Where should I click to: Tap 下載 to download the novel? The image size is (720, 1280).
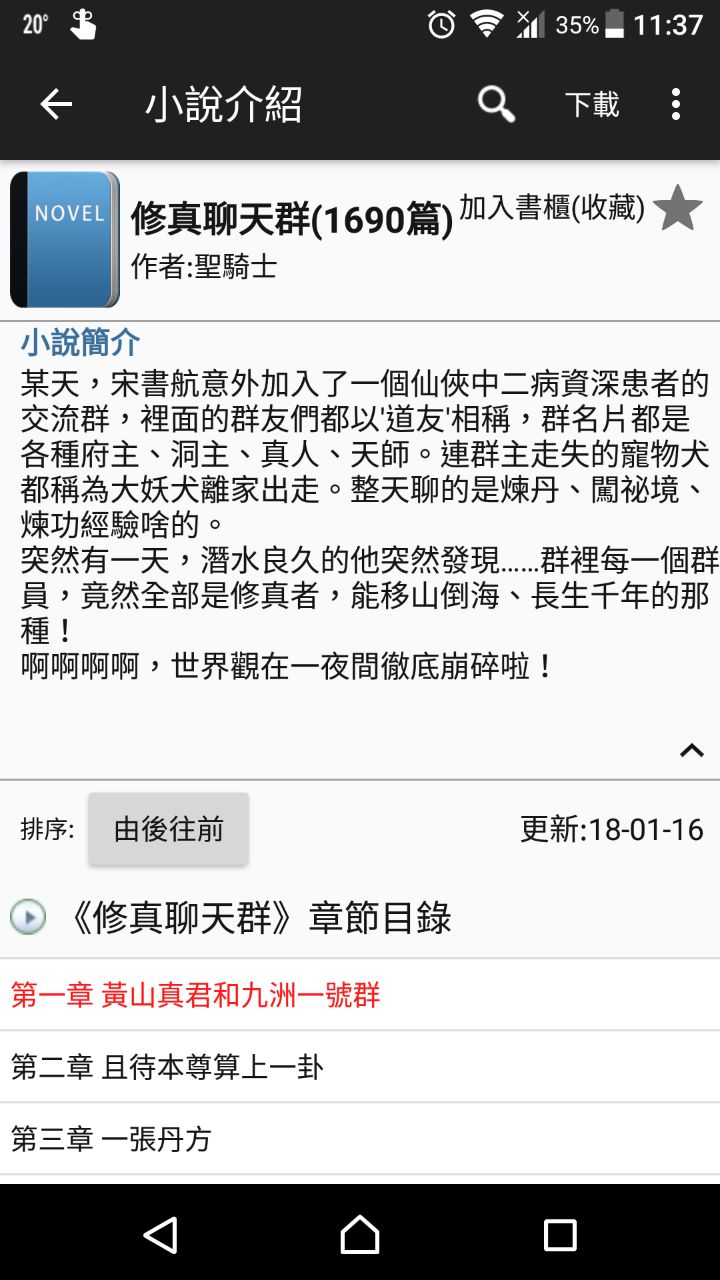[592, 104]
